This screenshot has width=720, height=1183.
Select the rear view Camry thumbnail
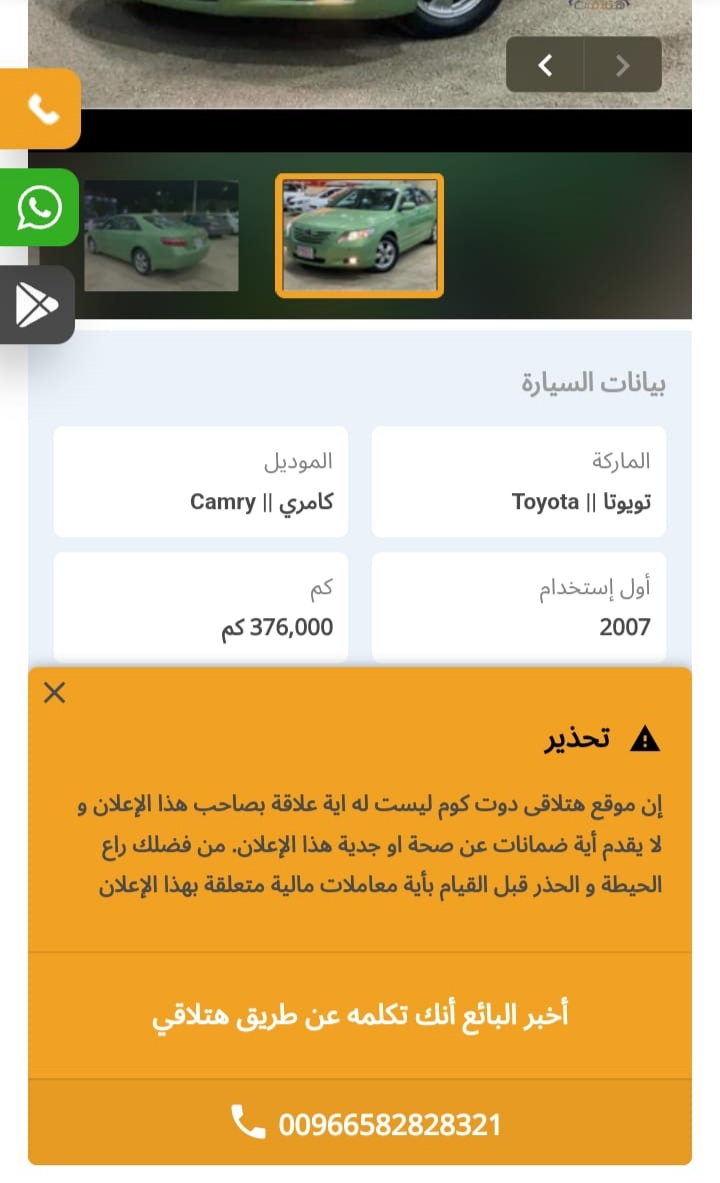pos(162,235)
